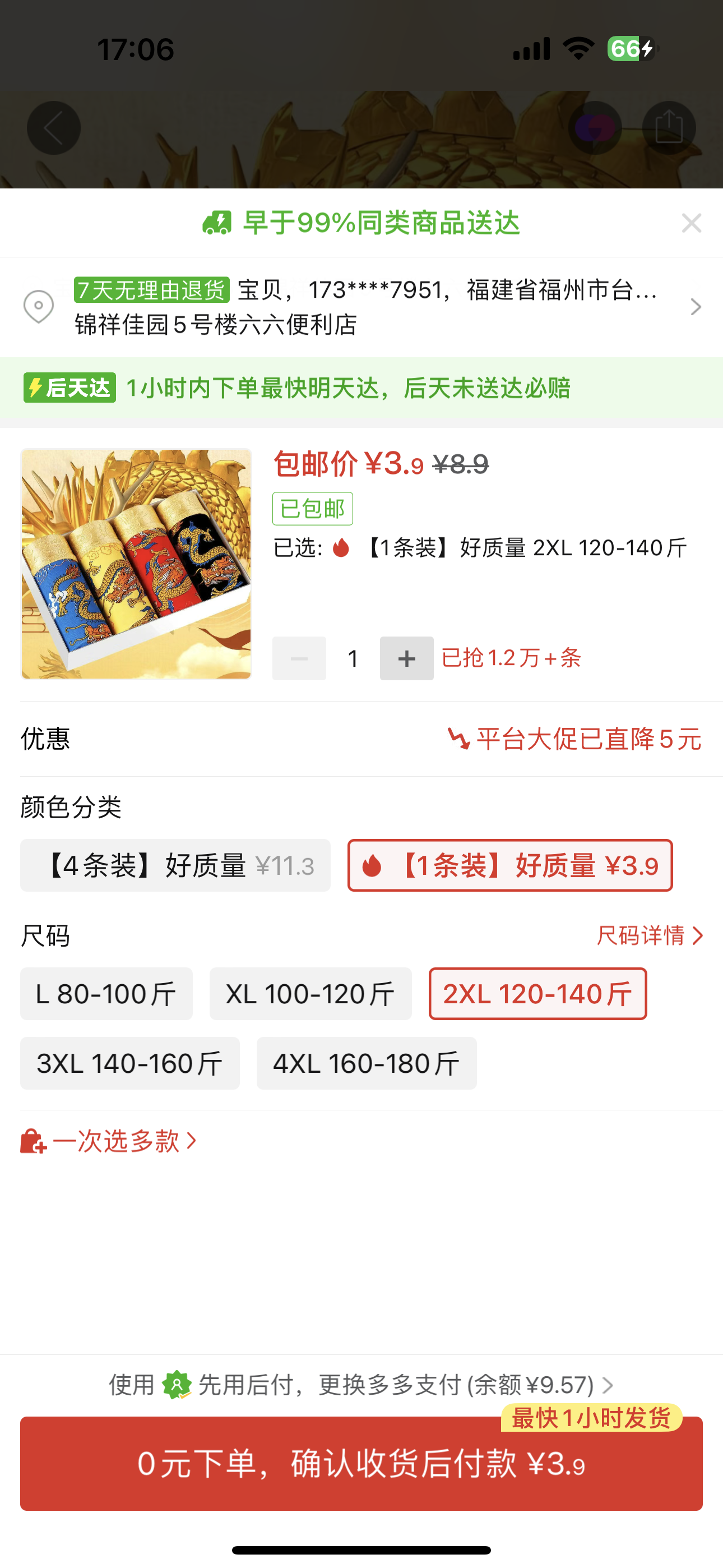Image resolution: width=723 pixels, height=1568 pixels.
Task: Pick size 2XL 120-140斤
Action: pos(537,994)
